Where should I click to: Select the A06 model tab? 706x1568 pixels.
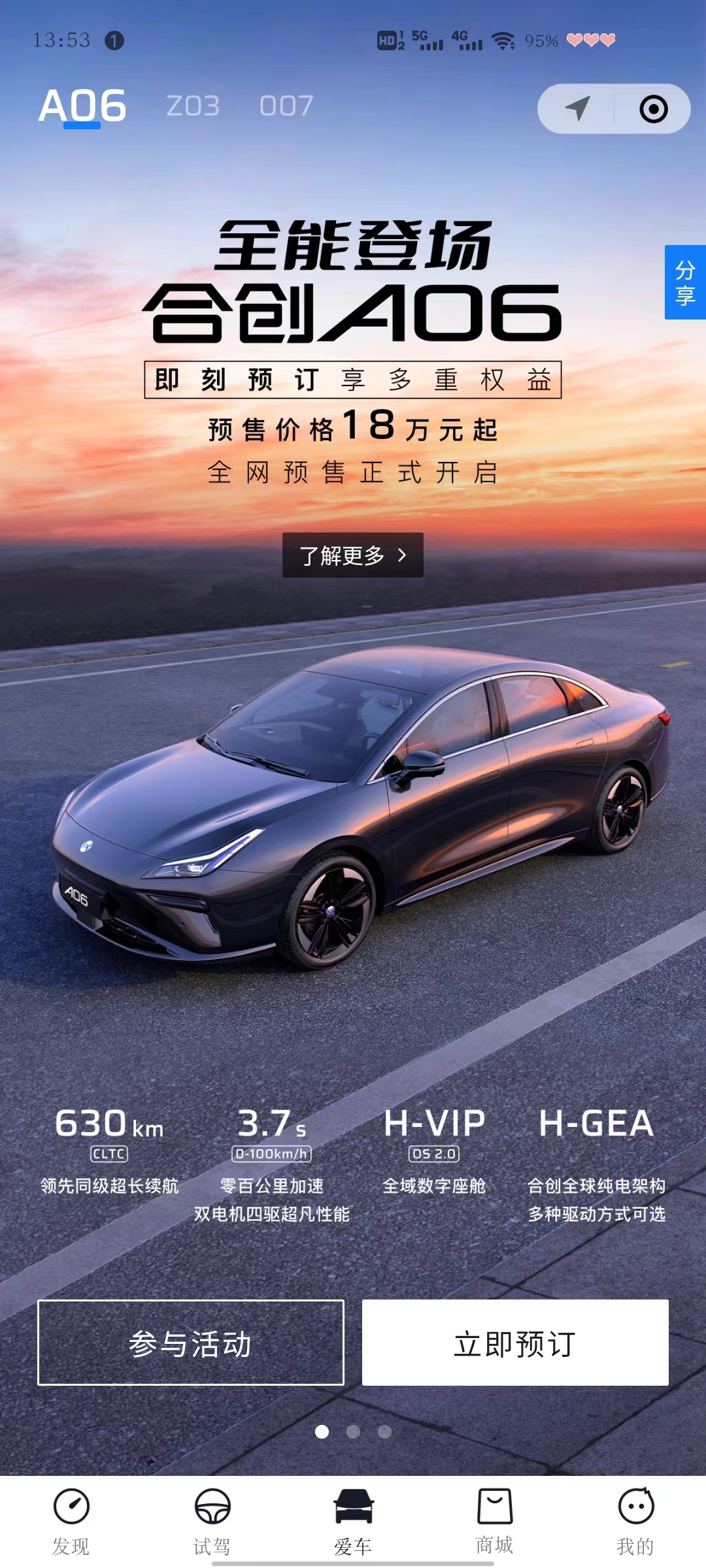tap(82, 106)
